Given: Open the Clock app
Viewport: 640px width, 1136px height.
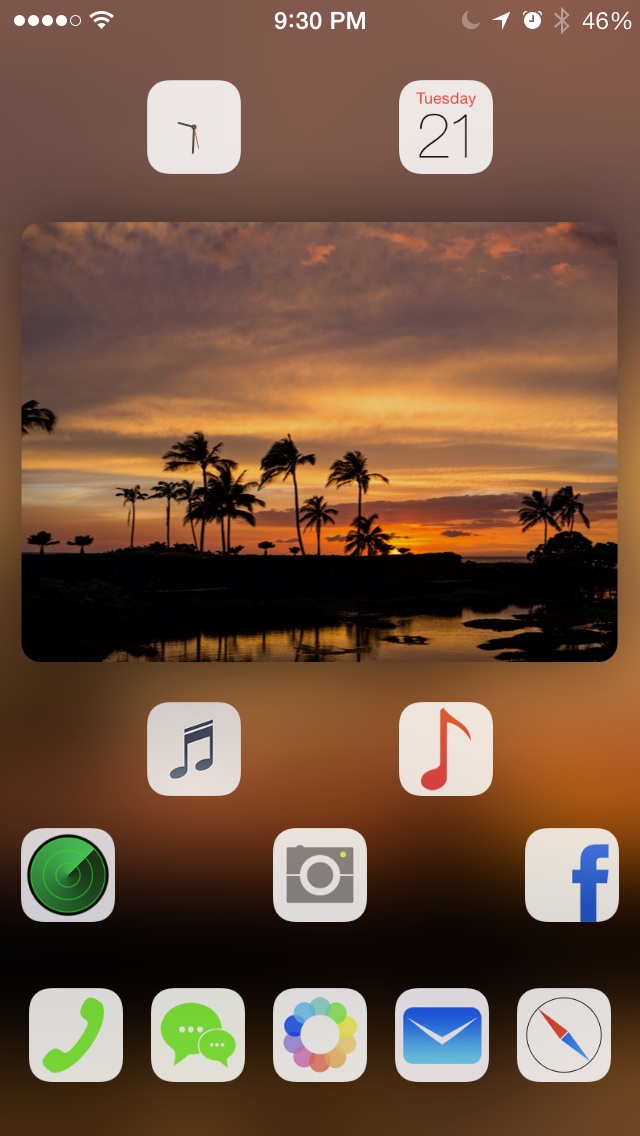Looking at the screenshot, I should [194, 127].
